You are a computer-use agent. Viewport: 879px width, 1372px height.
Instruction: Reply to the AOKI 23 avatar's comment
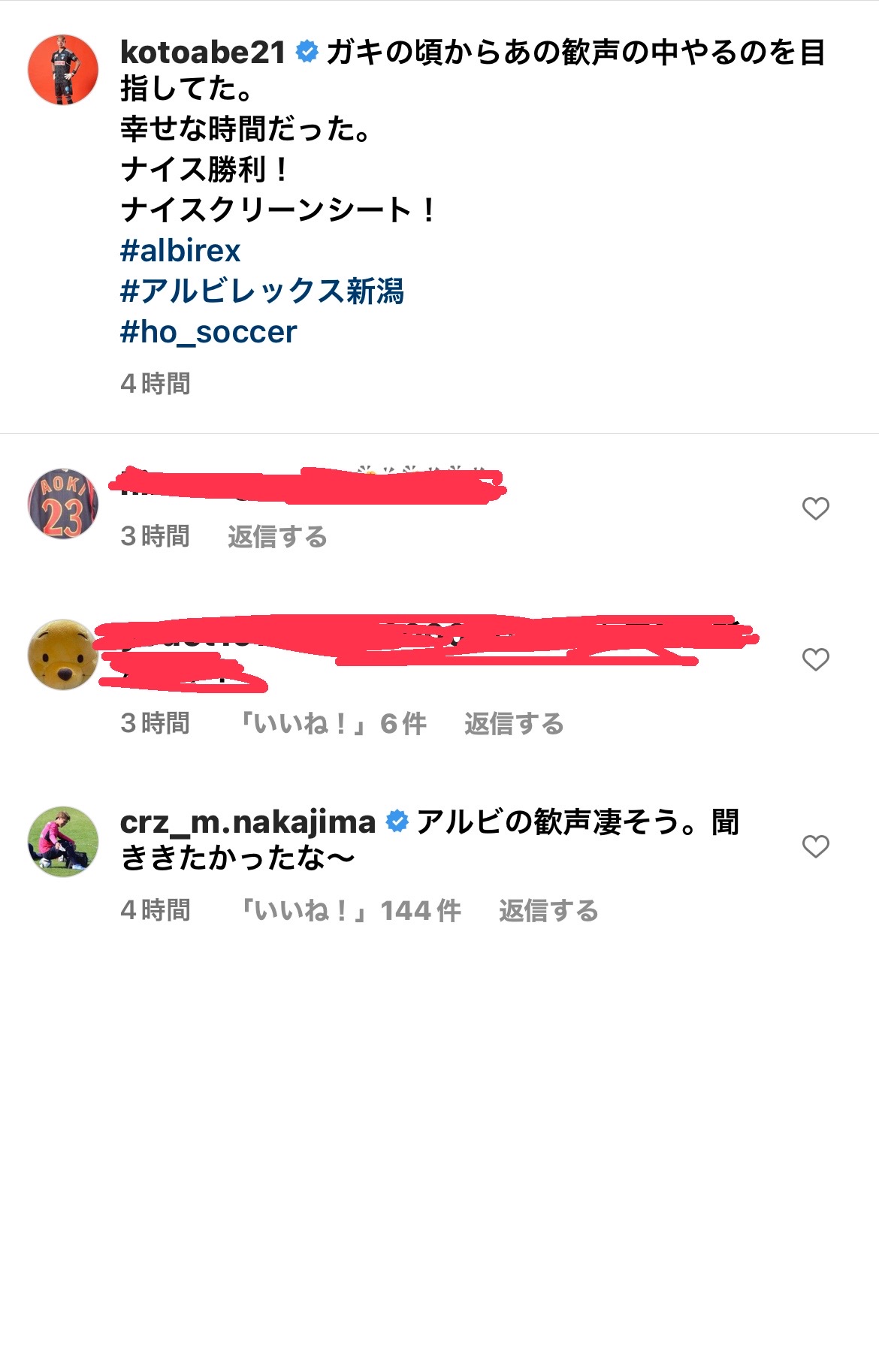tap(277, 537)
